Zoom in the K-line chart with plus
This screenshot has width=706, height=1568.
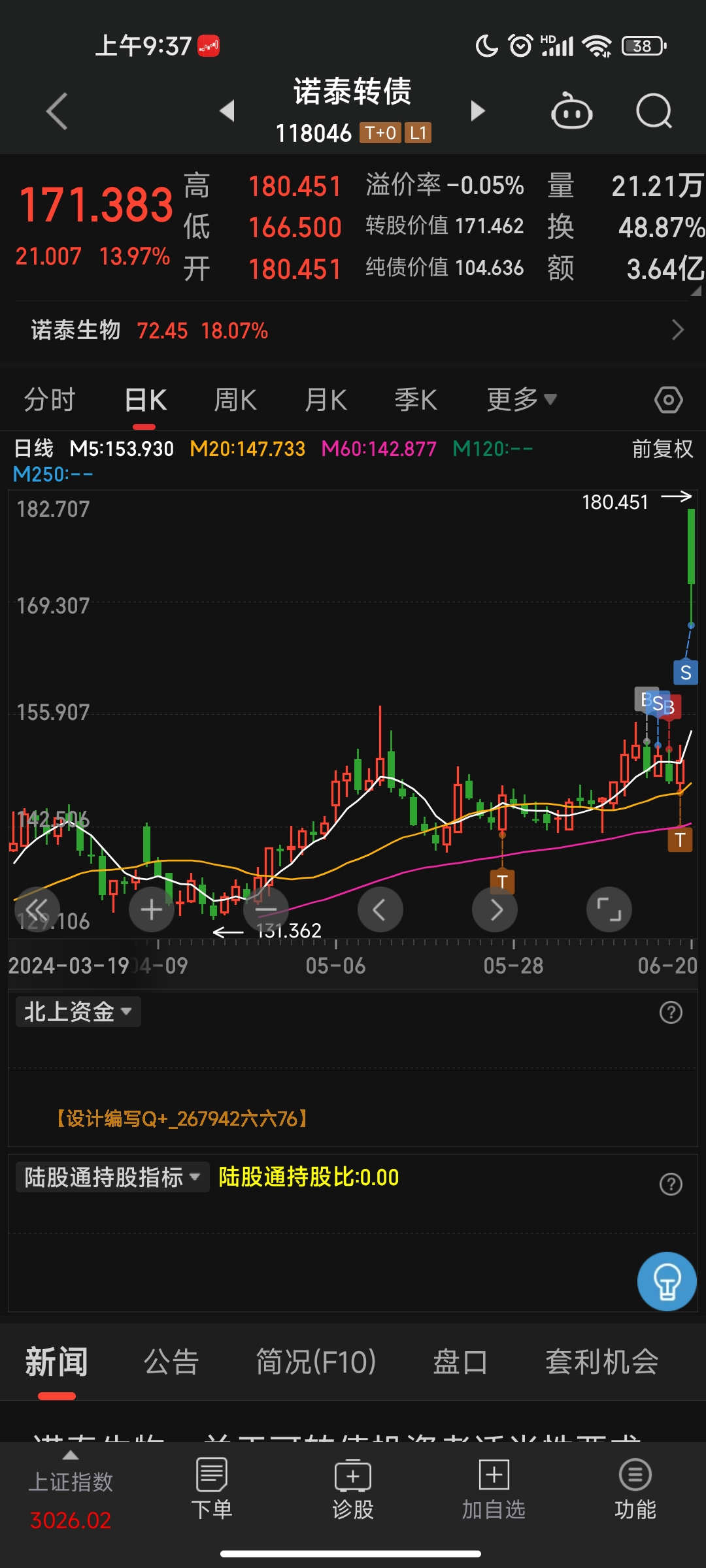pos(152,909)
